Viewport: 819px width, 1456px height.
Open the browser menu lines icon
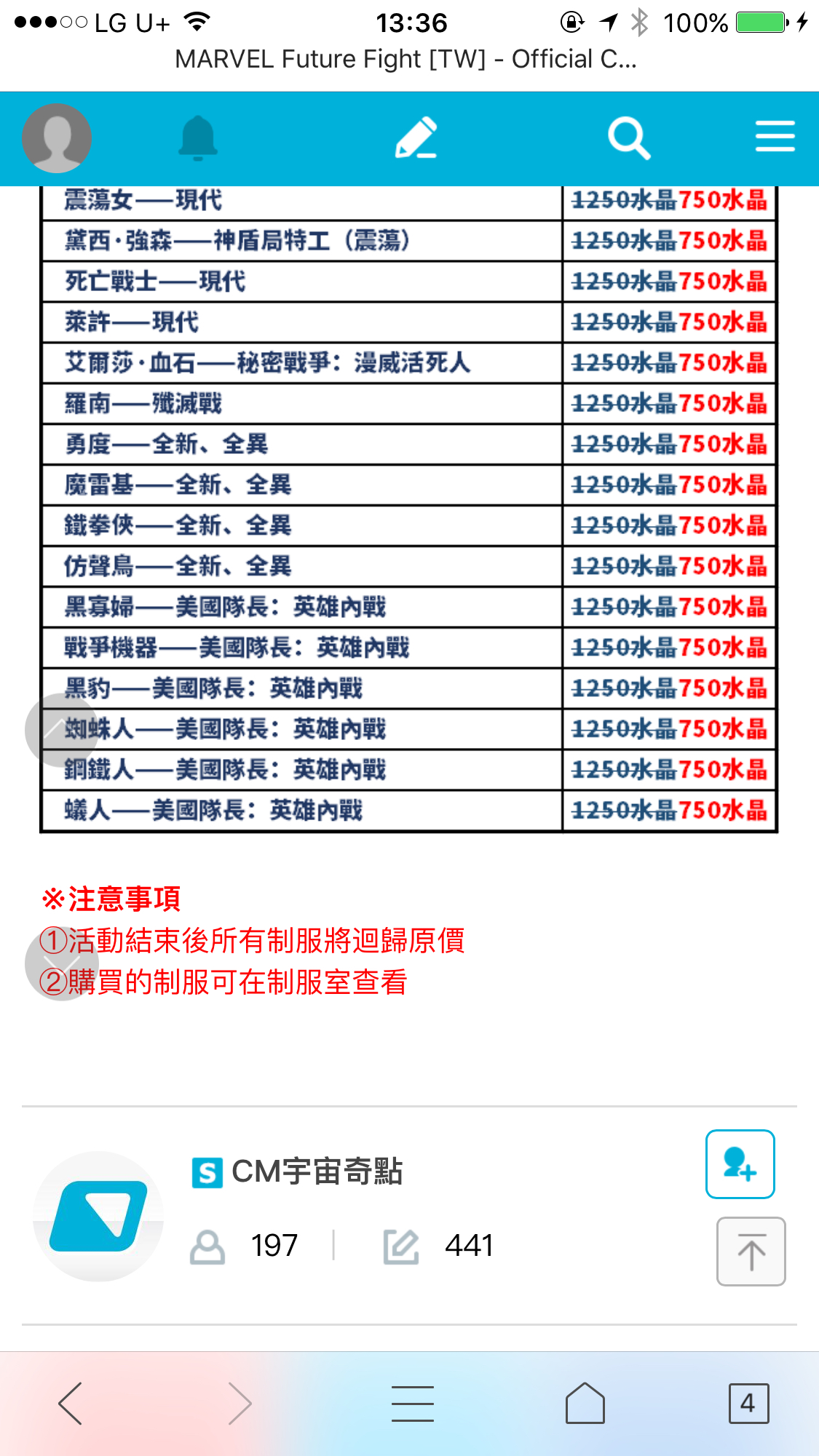coord(413,1404)
